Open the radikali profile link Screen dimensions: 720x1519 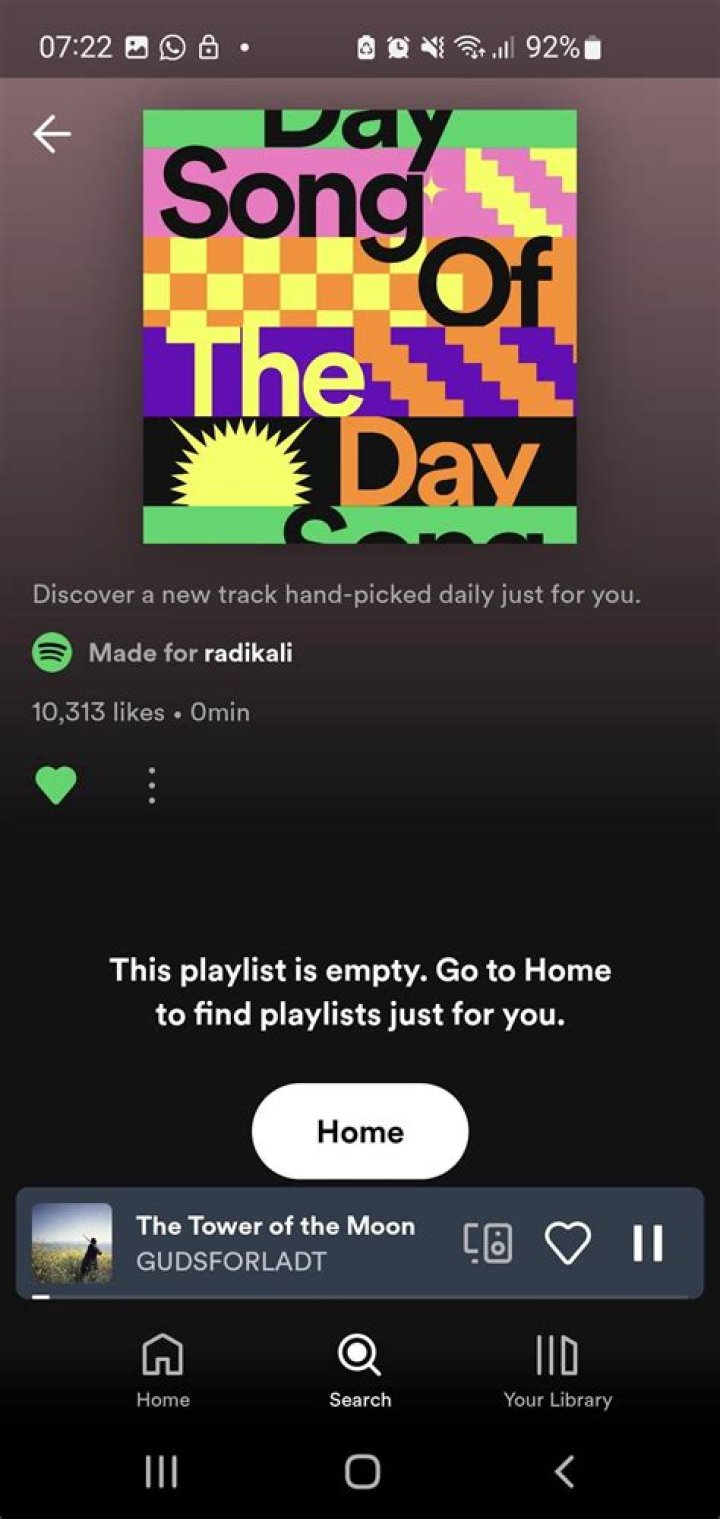pos(248,653)
